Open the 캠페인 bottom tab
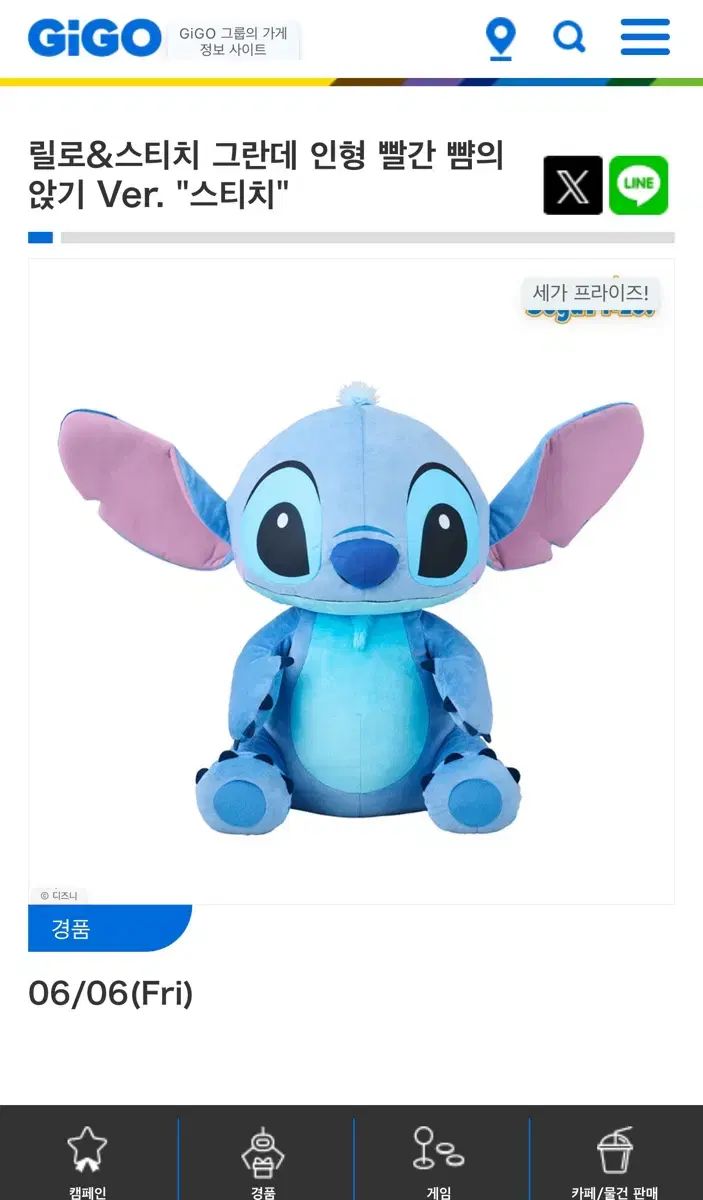The image size is (703, 1200). [x=88, y=1160]
